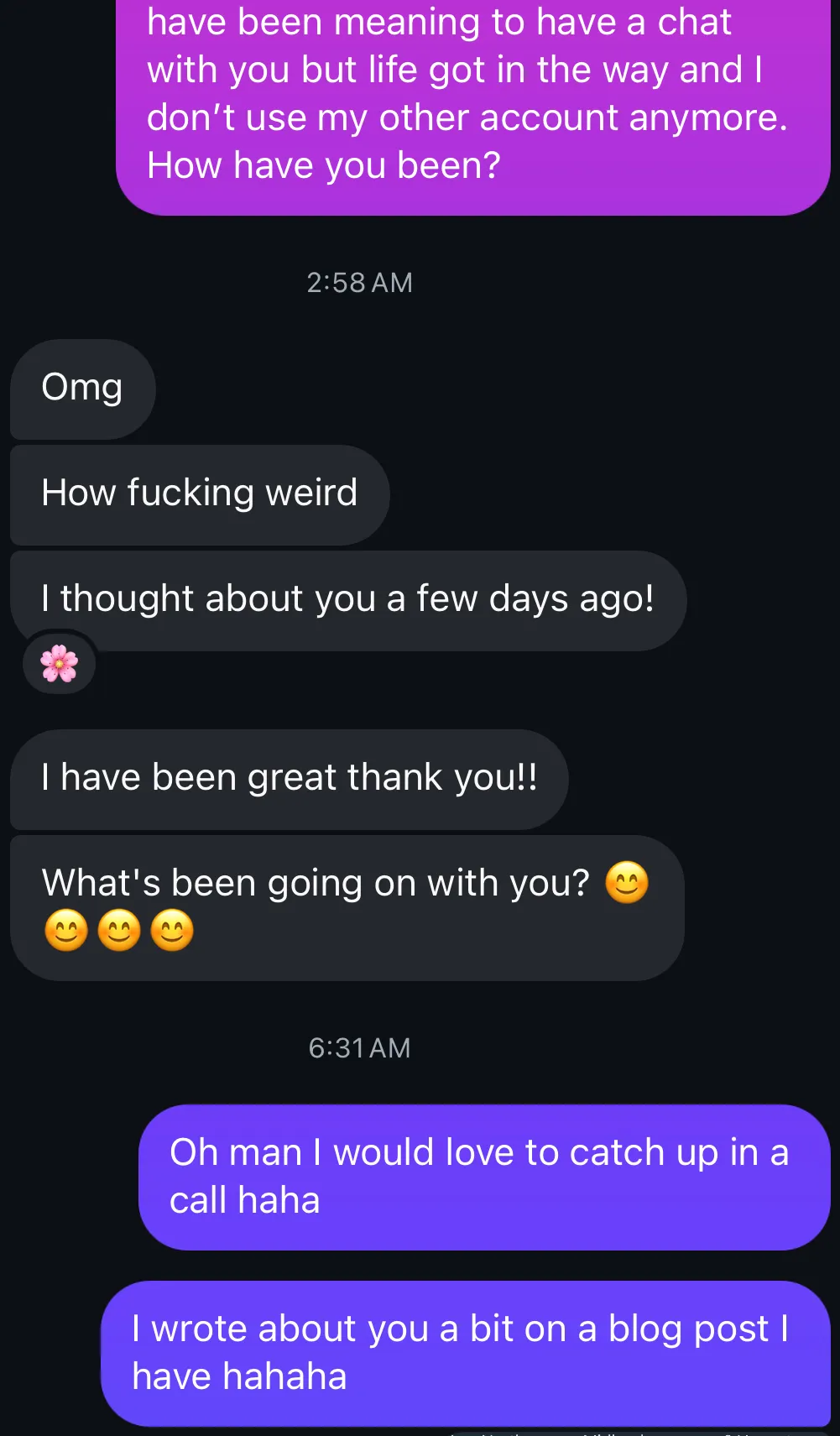Open the flower reaction under 'I thought about you'
The image size is (840, 1436).
click(59, 664)
